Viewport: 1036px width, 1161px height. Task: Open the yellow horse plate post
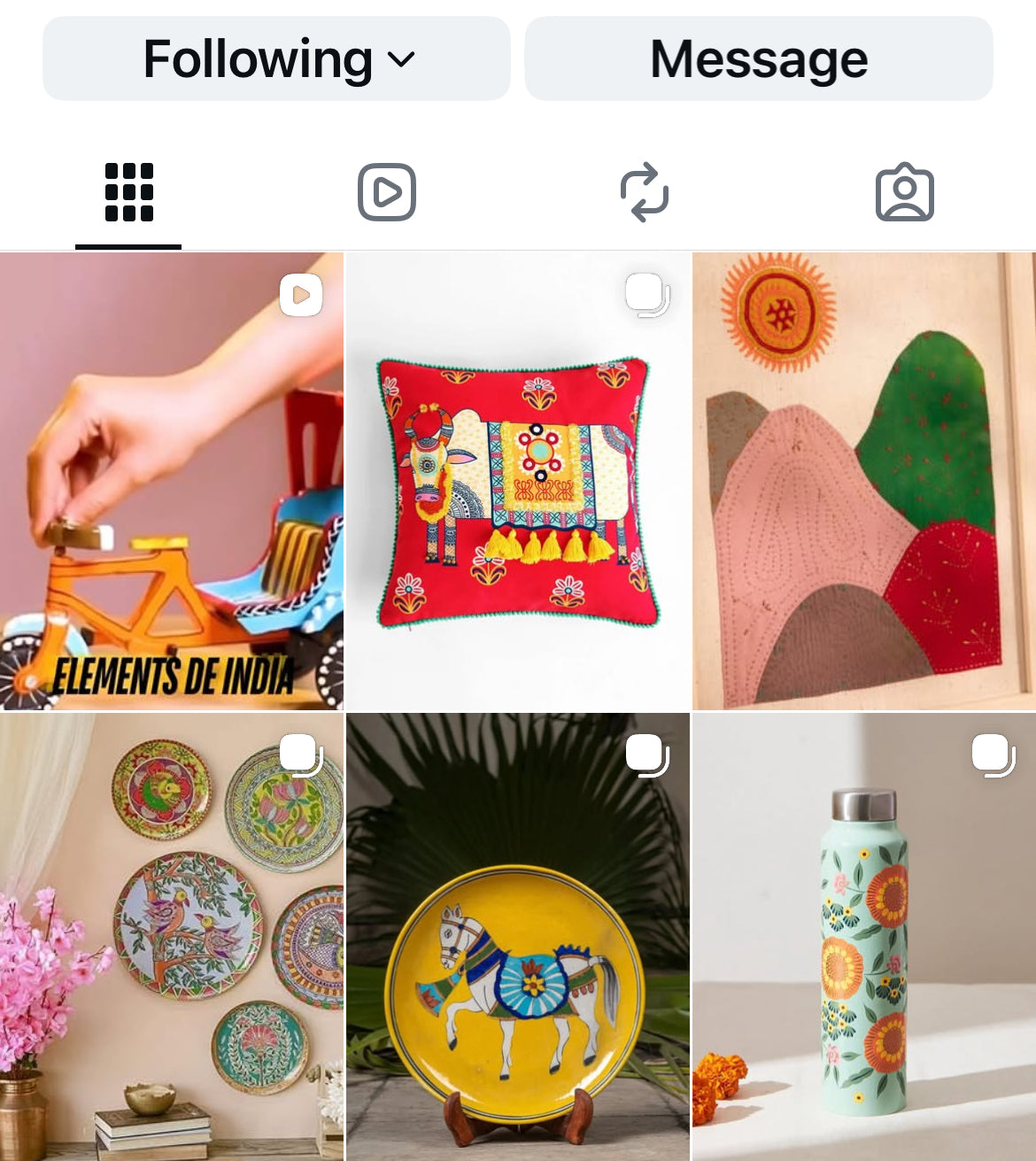517,937
